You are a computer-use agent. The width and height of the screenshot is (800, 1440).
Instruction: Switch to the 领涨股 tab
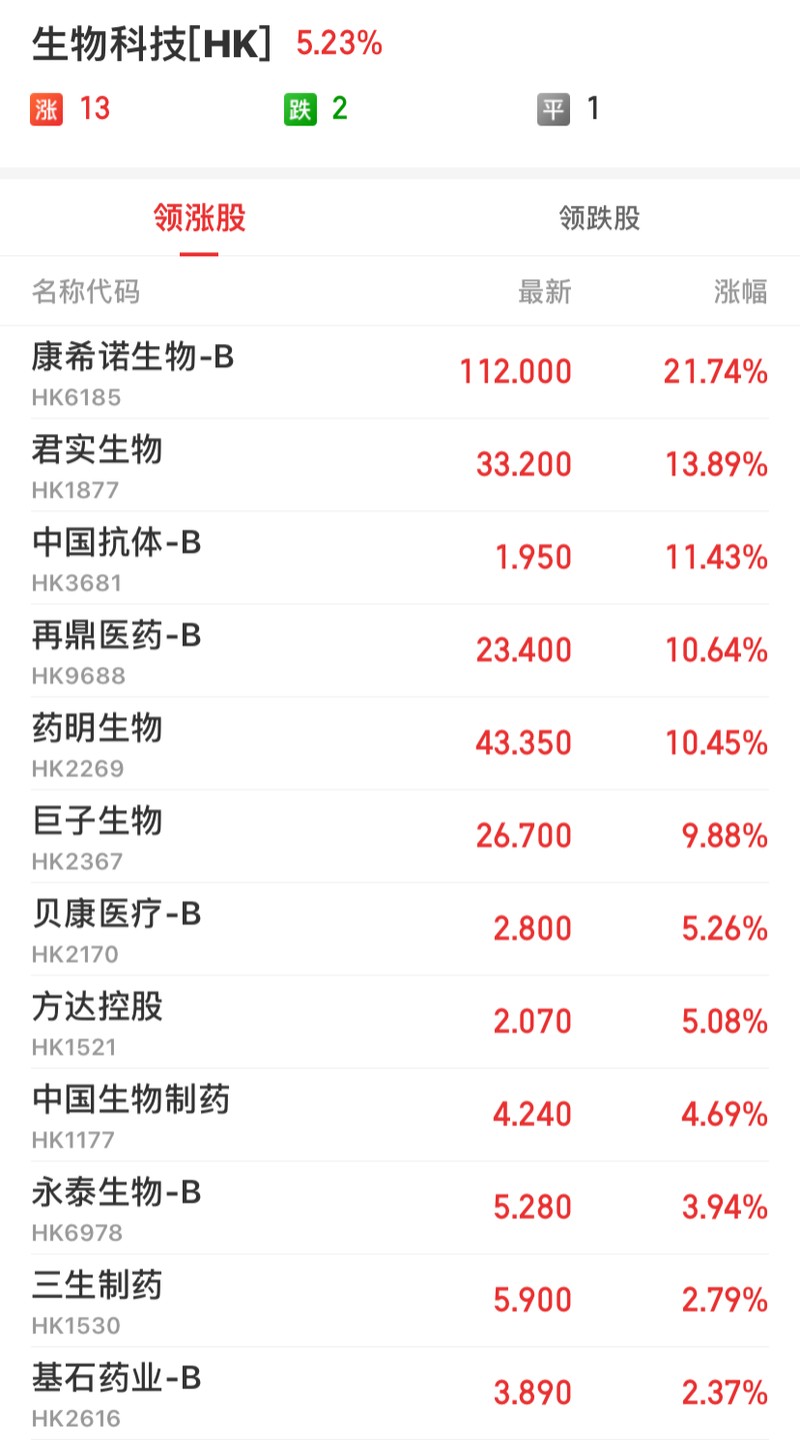[199, 218]
